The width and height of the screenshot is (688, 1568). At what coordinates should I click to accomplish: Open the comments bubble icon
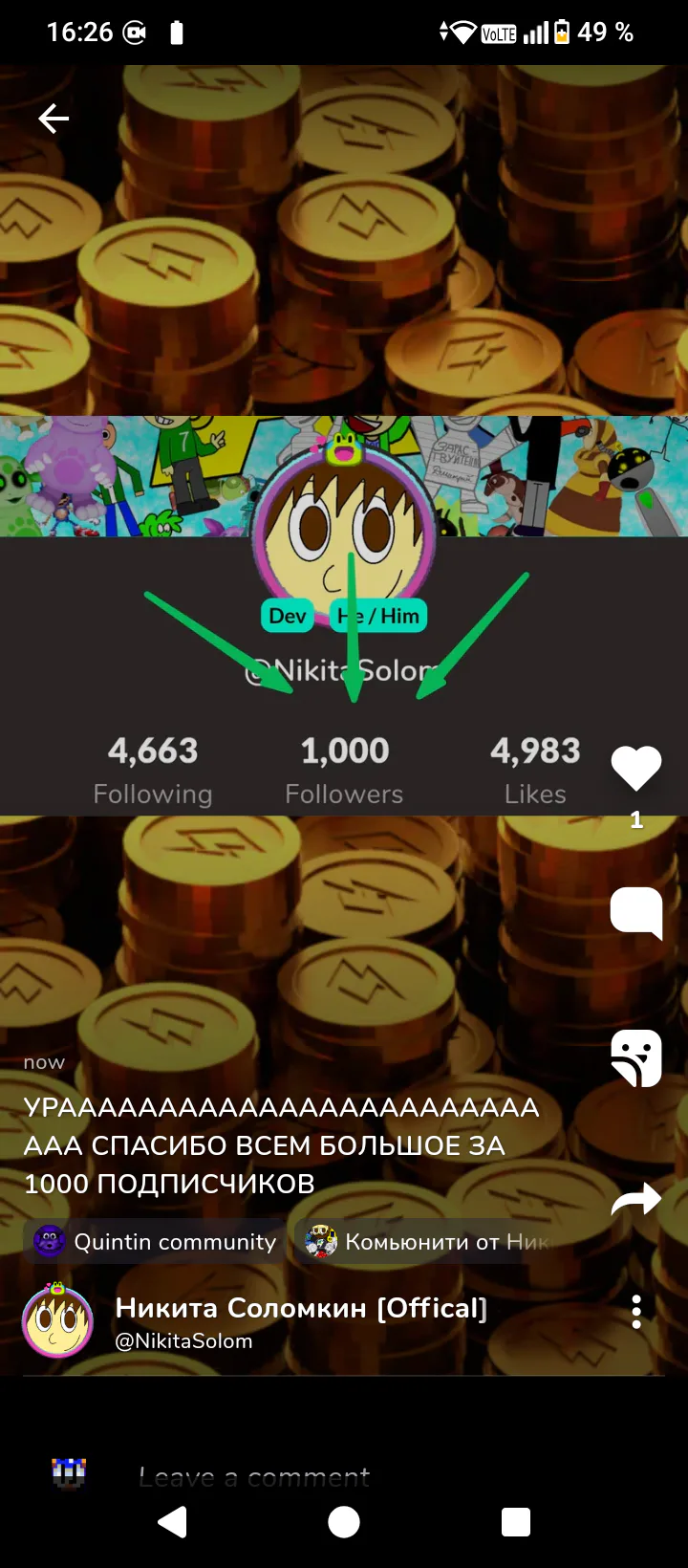click(x=636, y=912)
